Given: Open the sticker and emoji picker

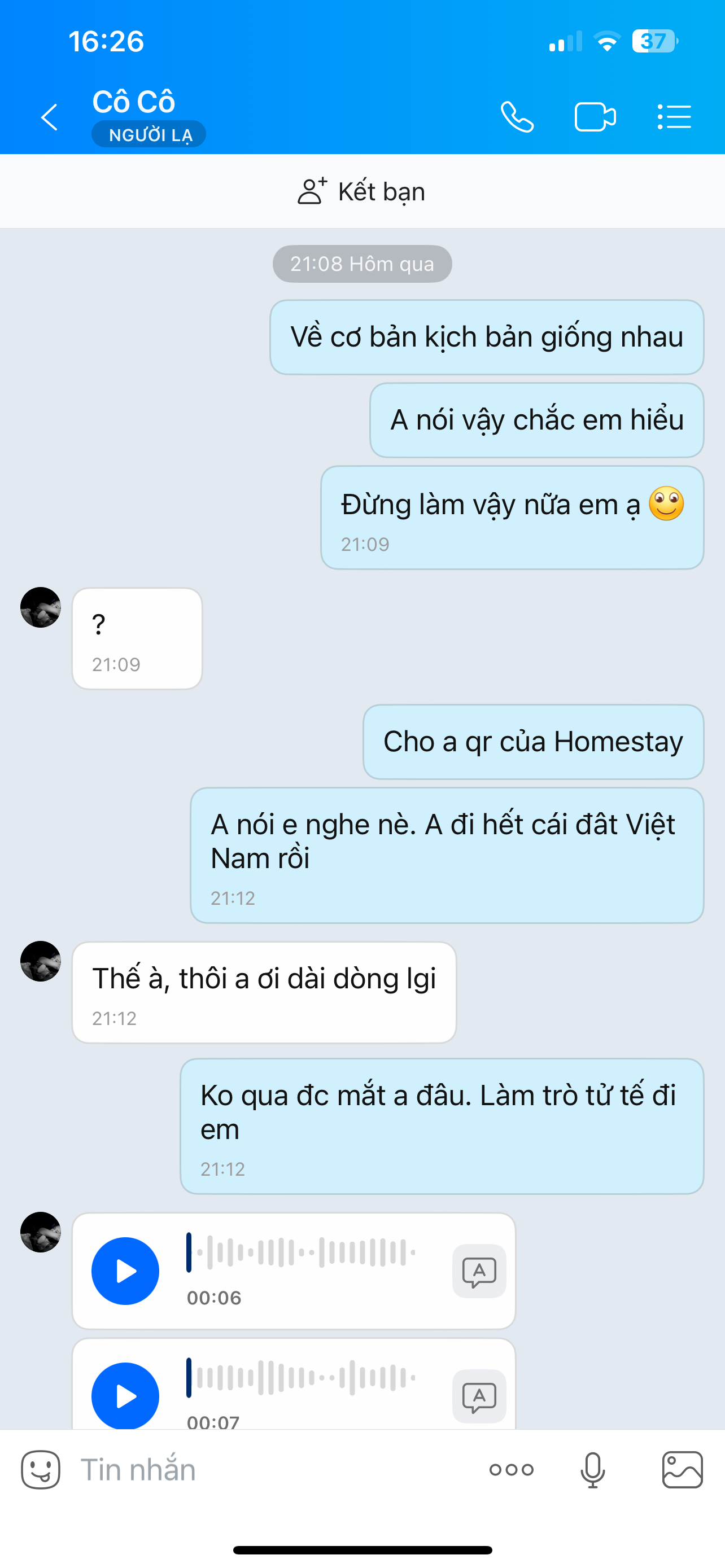Looking at the screenshot, I should (x=41, y=1470).
